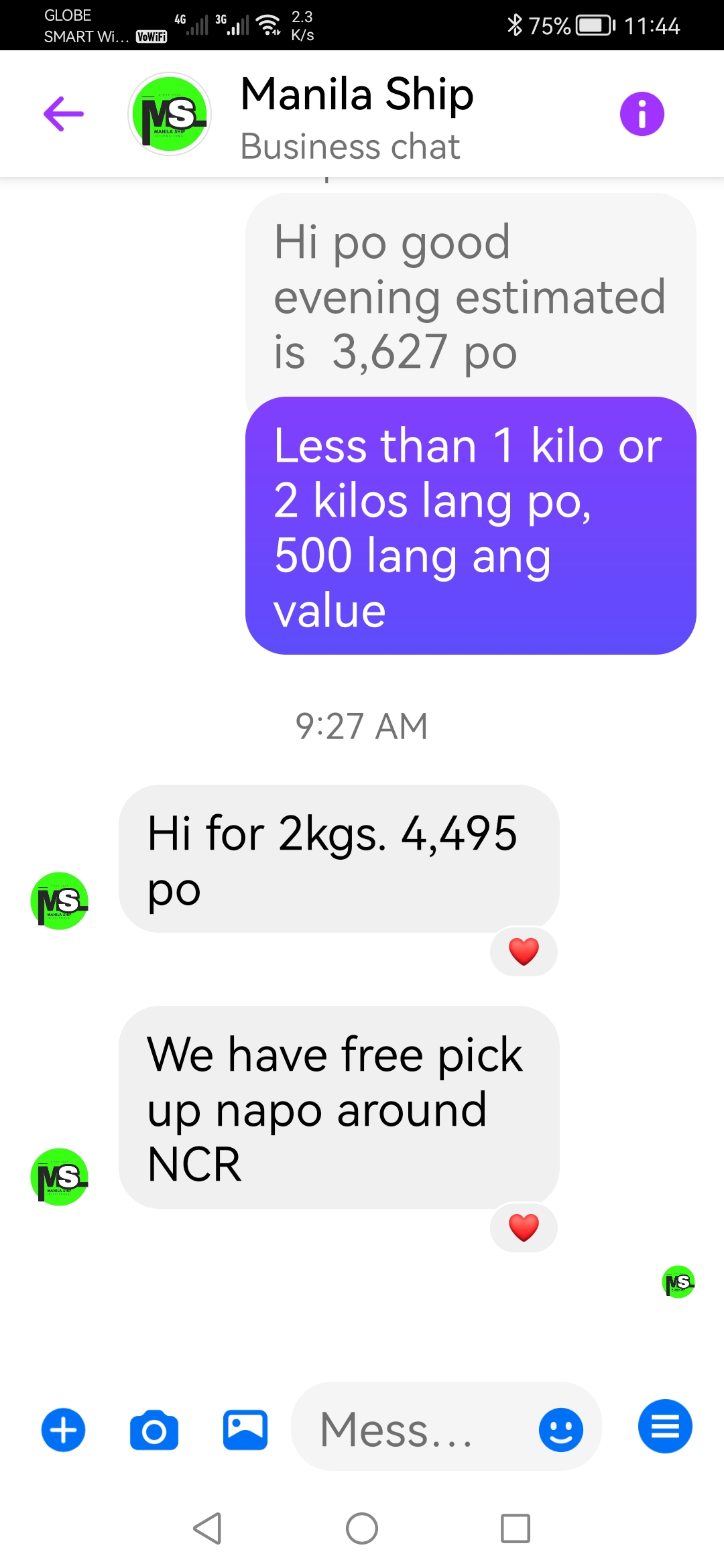Open the photo gallery picker
Image resolution: width=724 pixels, height=1568 pixels.
click(245, 1430)
